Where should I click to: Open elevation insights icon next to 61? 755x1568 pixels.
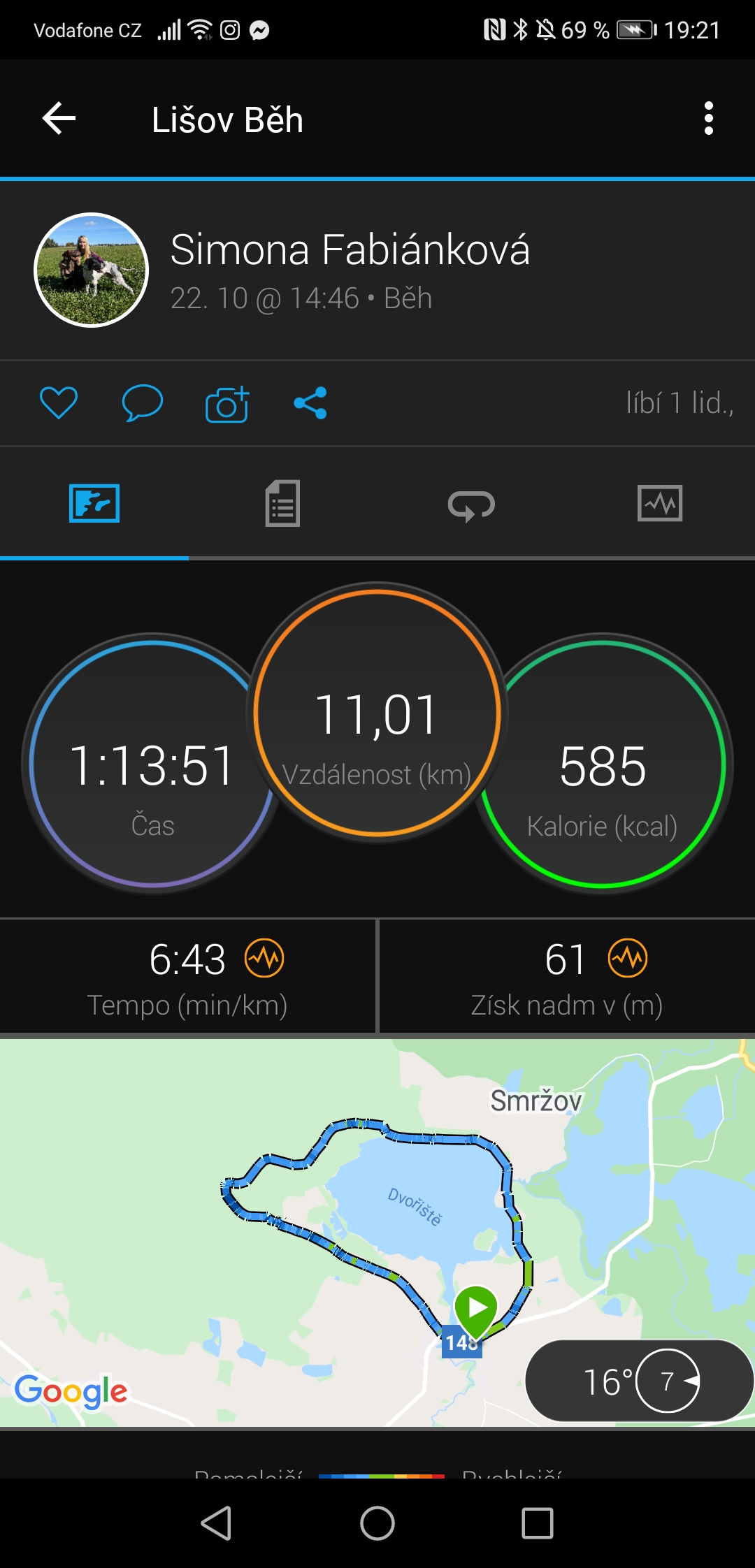point(628,958)
